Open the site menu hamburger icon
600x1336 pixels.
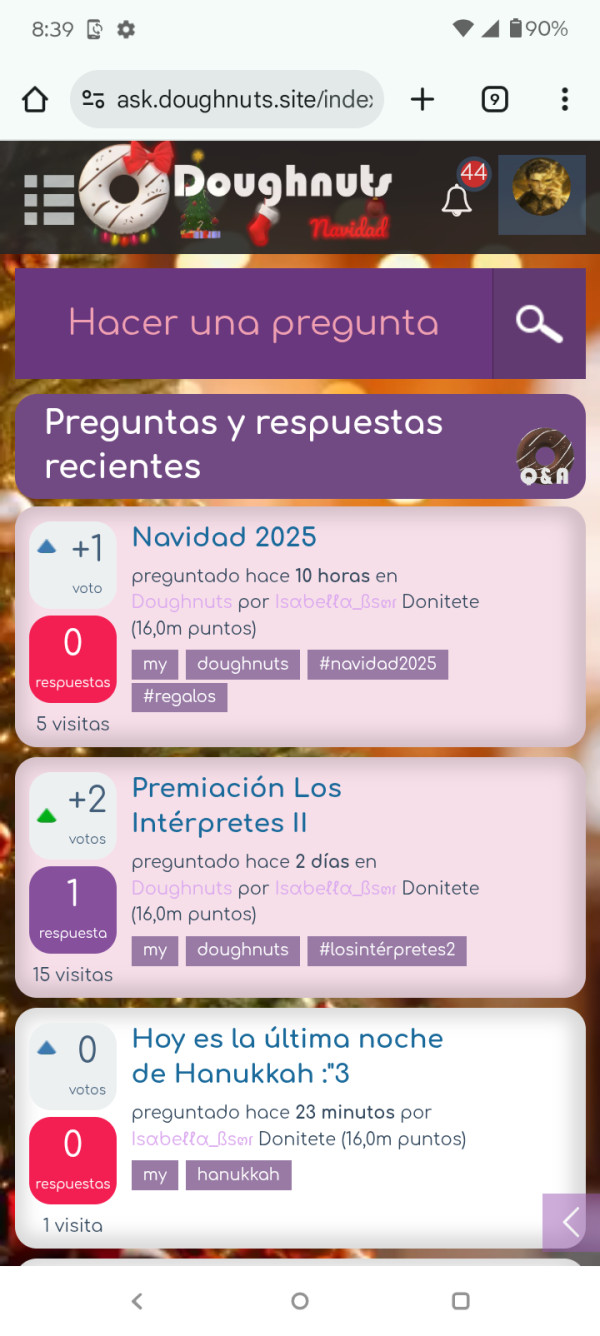(49, 200)
